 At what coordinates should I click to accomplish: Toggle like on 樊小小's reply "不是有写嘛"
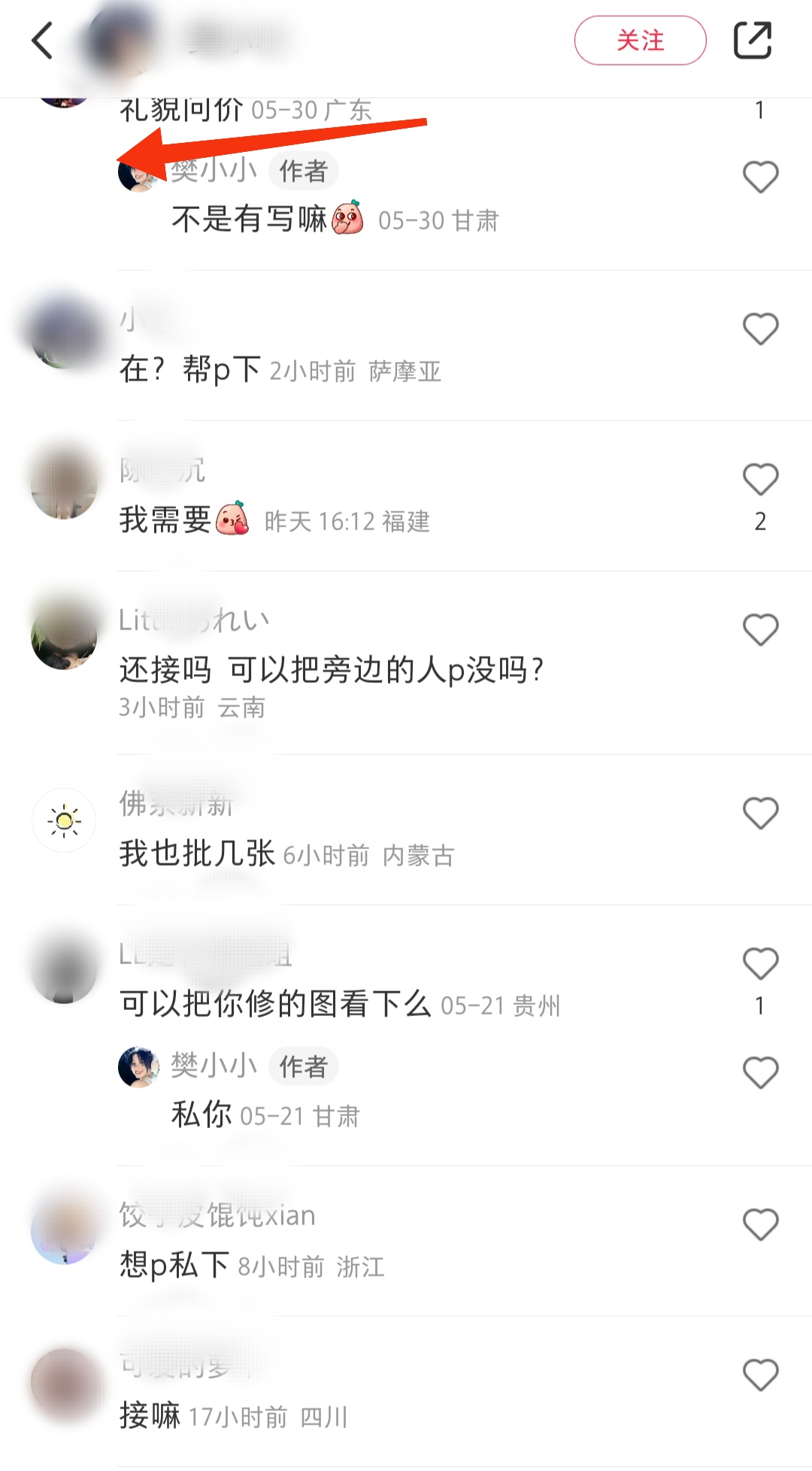(760, 175)
